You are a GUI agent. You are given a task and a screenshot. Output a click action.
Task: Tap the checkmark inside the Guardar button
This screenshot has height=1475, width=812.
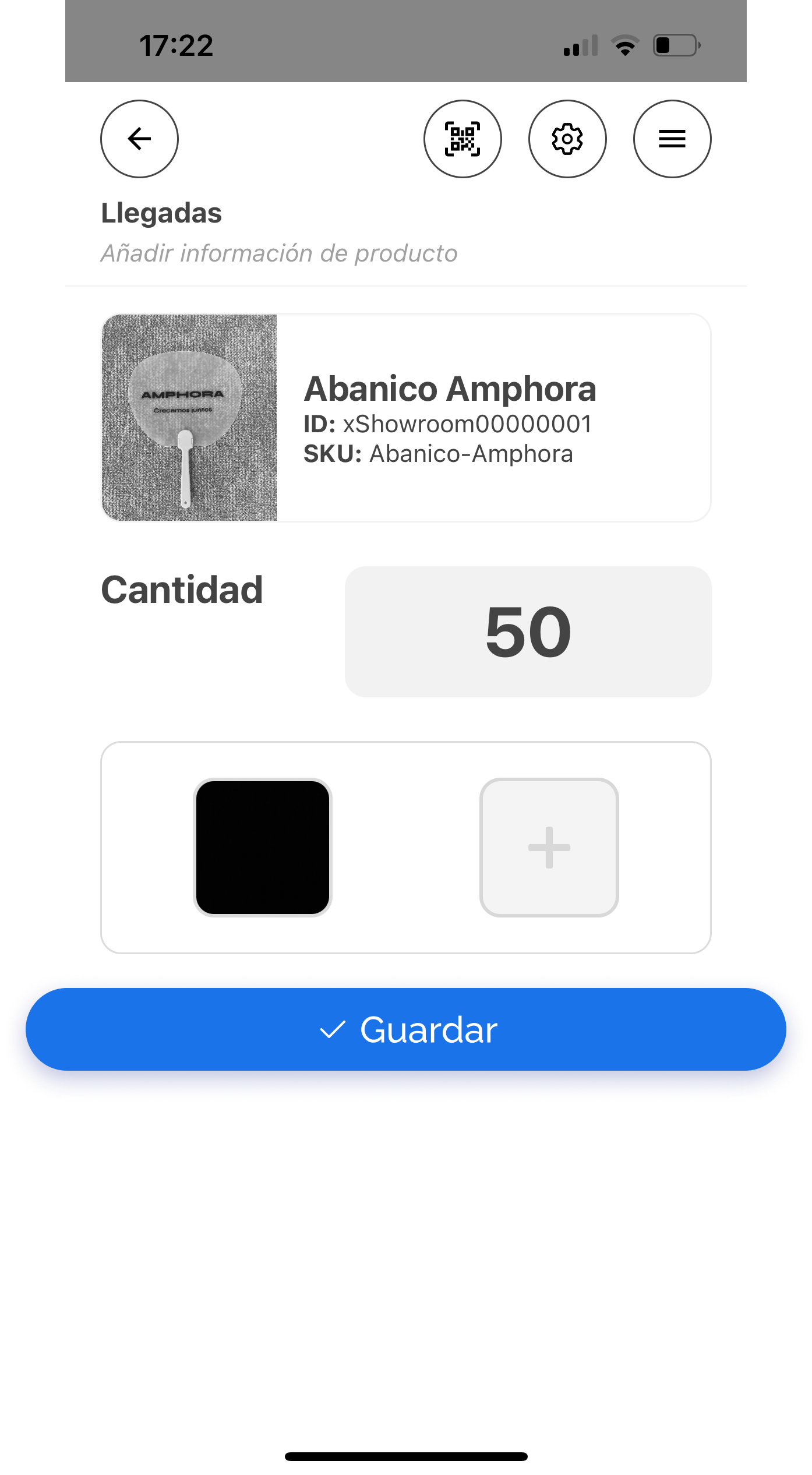pyautogui.click(x=333, y=1029)
